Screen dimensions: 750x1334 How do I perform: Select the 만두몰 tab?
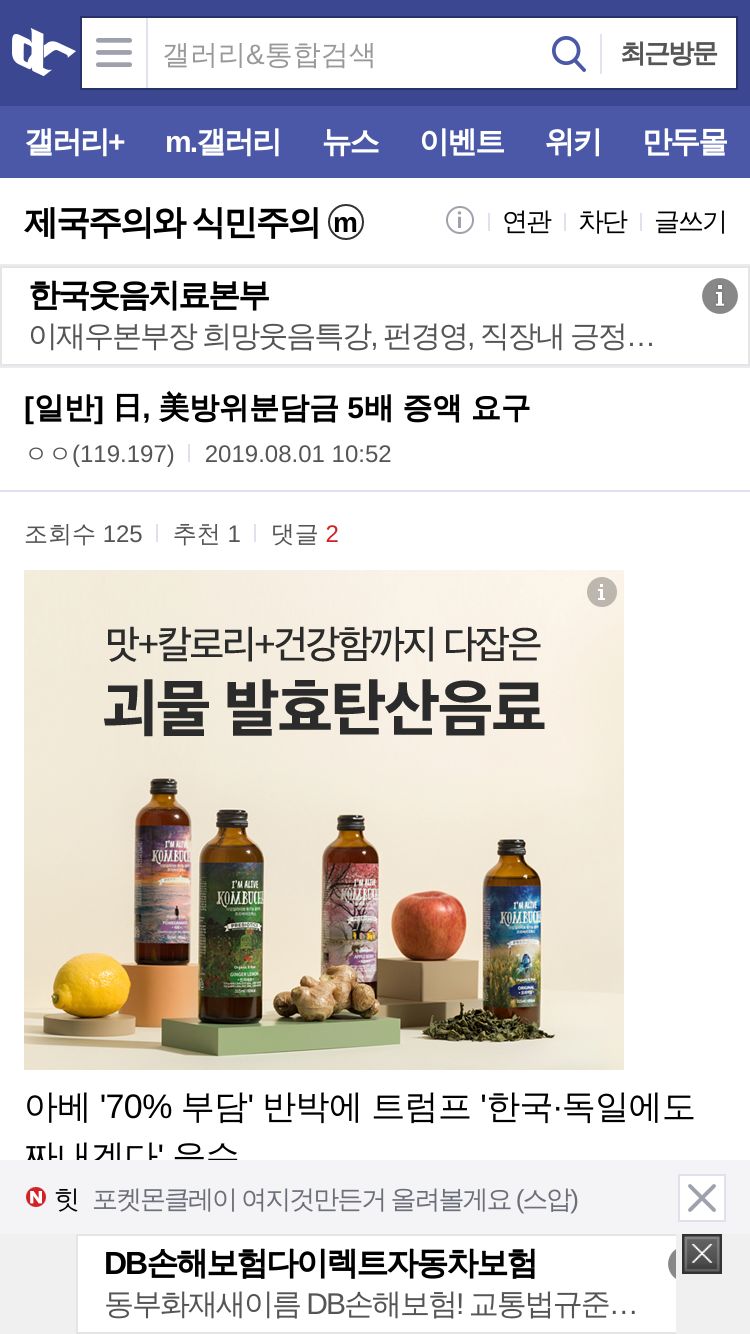point(685,143)
